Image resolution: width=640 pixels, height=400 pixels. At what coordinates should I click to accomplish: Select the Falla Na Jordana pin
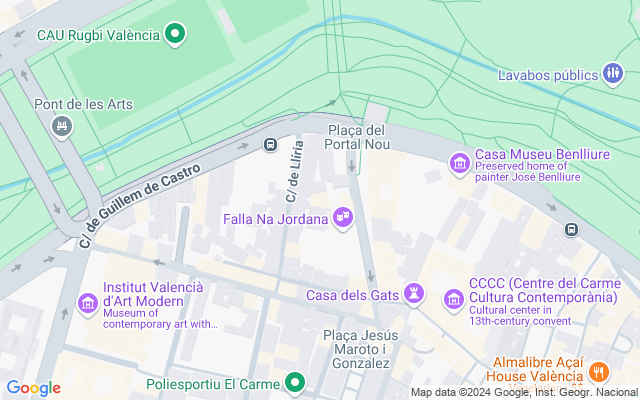[x=343, y=216]
